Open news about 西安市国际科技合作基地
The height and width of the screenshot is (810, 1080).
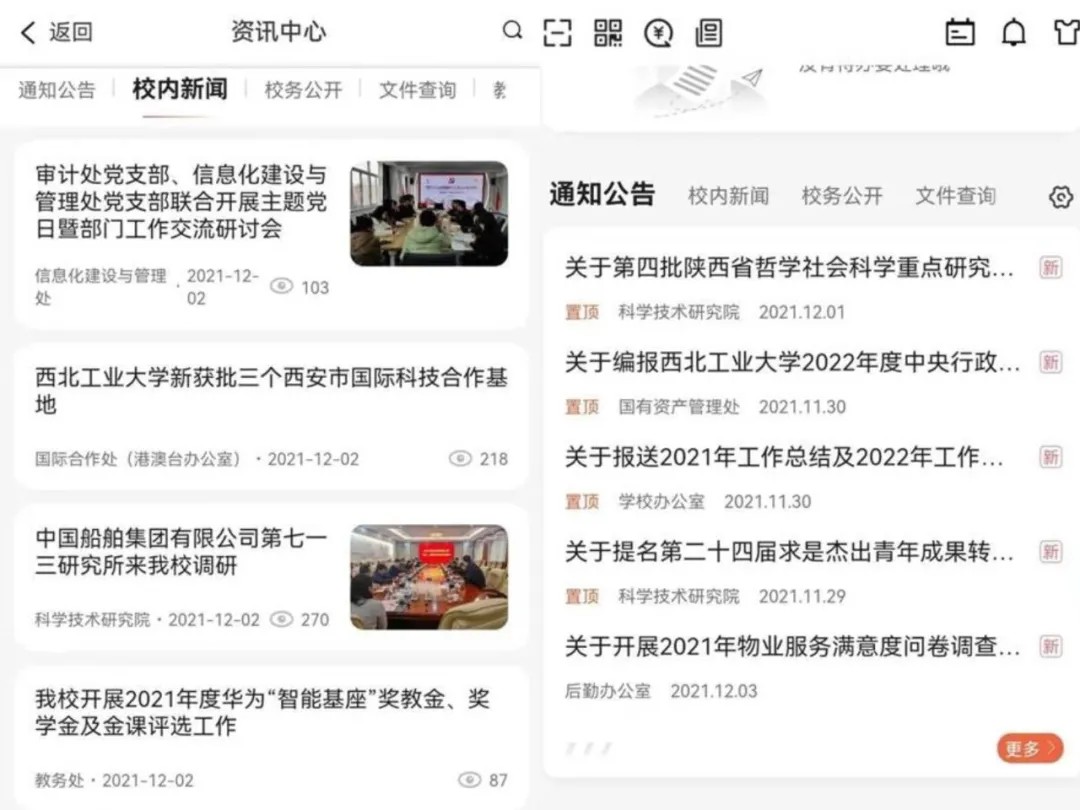coord(270,391)
